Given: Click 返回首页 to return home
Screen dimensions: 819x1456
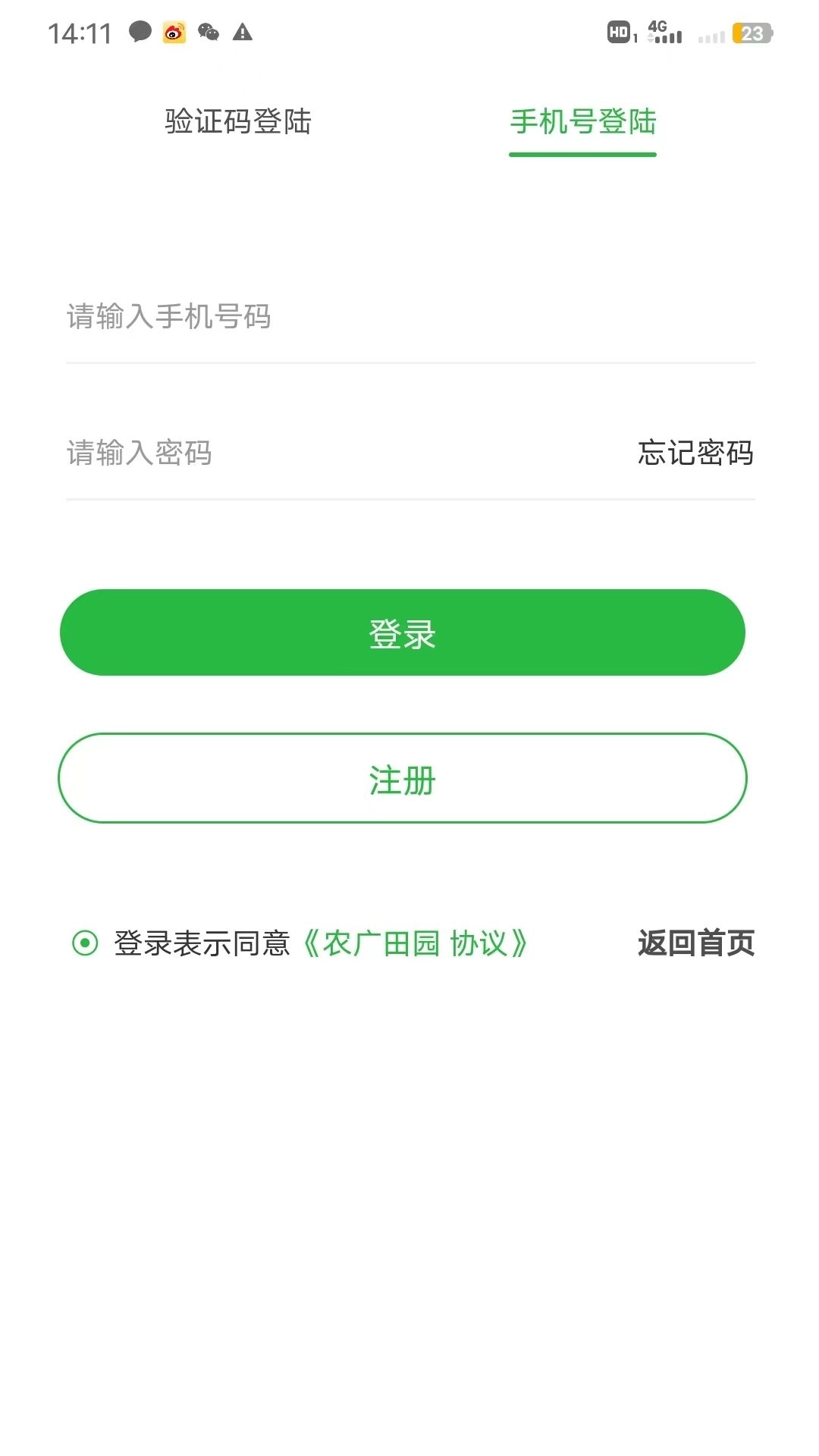Looking at the screenshot, I should (x=695, y=943).
